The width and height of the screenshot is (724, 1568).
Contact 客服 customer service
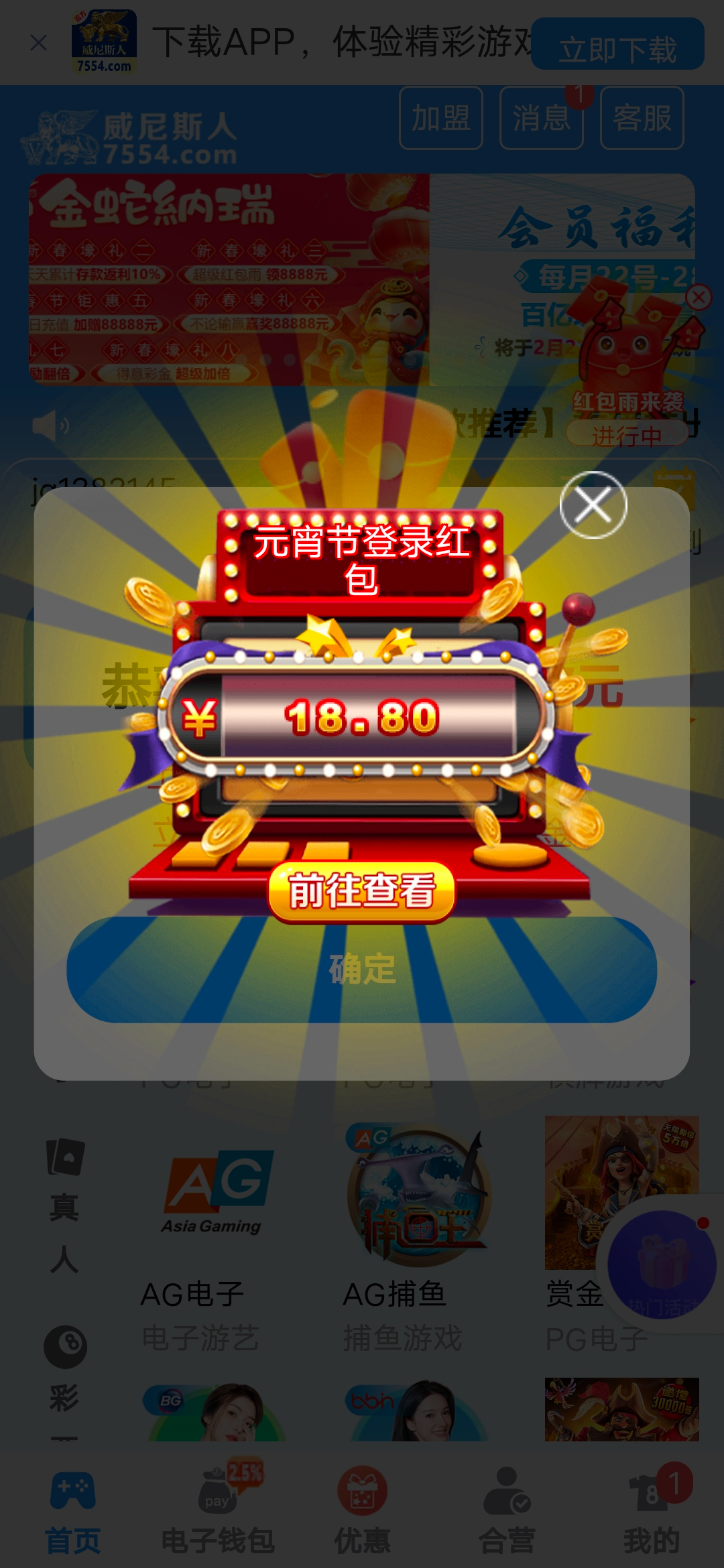coord(642,119)
